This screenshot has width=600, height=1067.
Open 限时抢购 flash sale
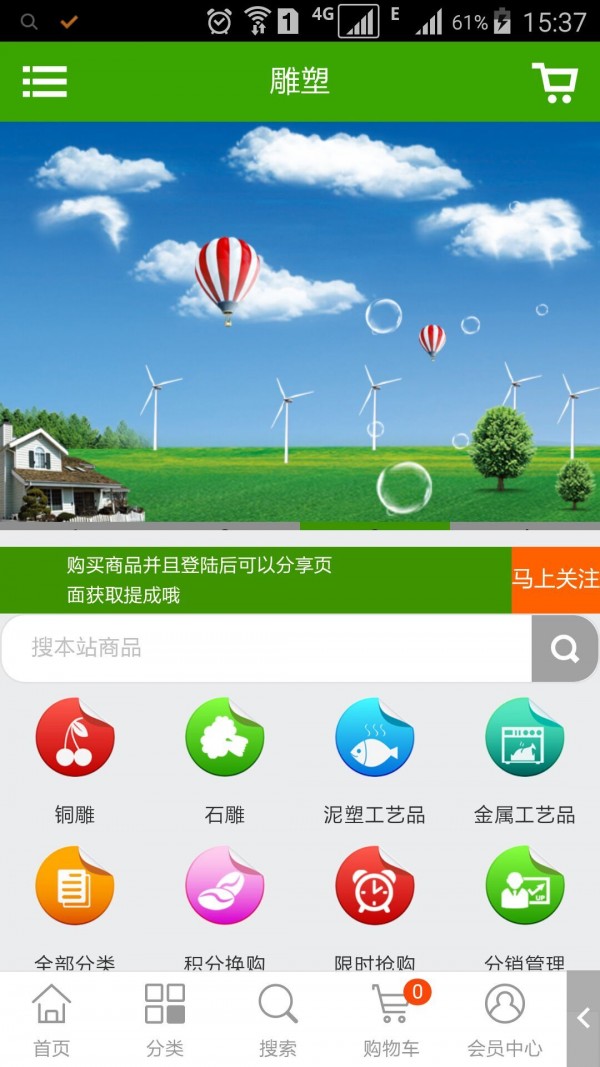pos(375,886)
